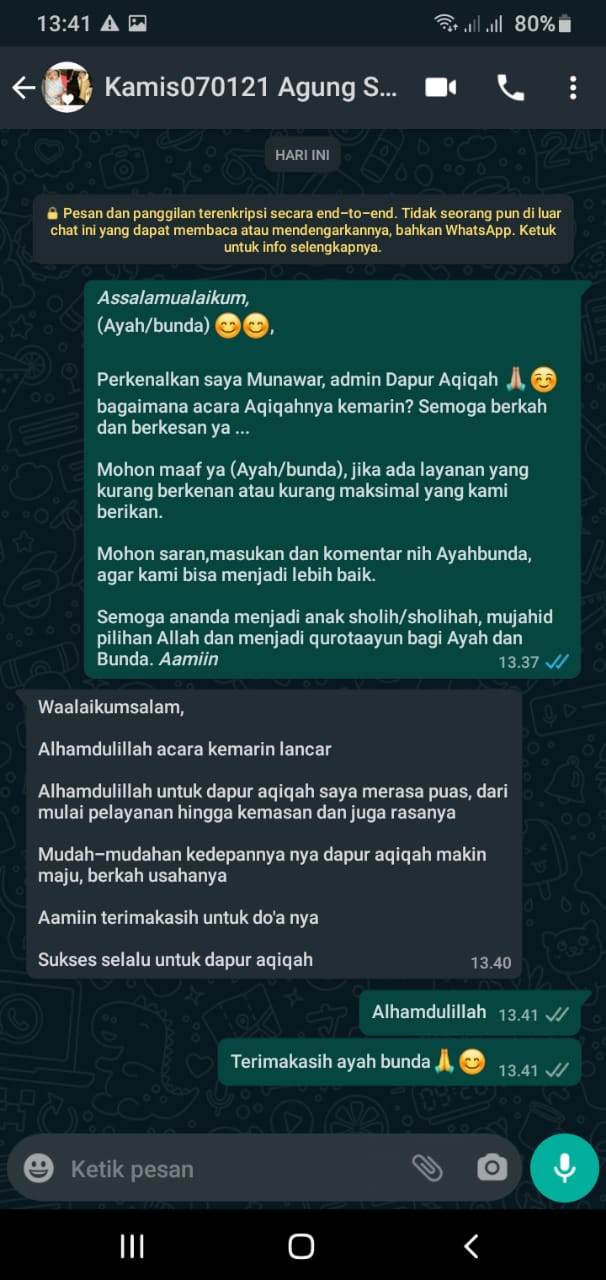Attach a file with the paperclip
The image size is (606, 1280).
click(427, 1168)
